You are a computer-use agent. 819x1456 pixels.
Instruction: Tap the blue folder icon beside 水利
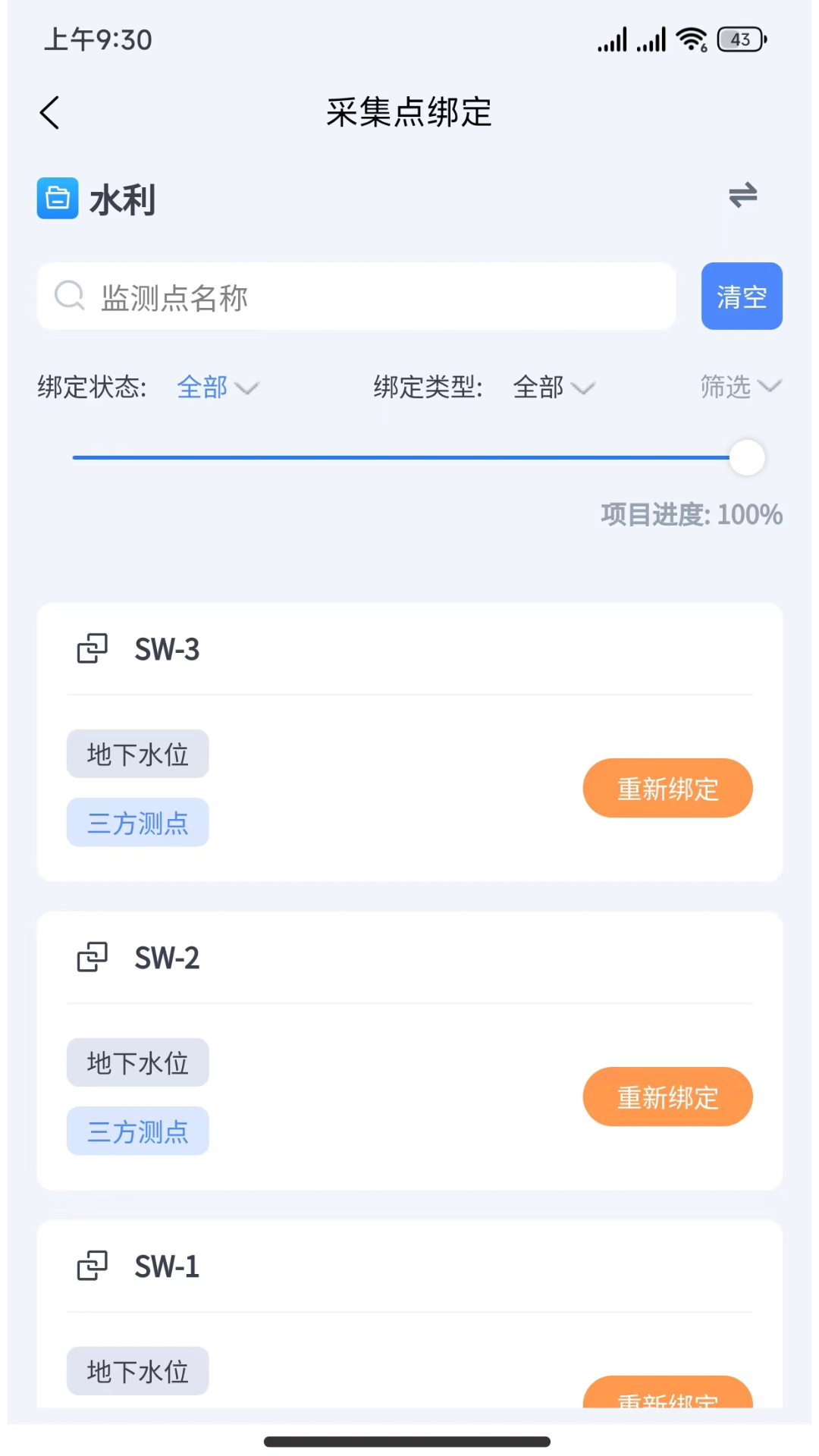[58, 198]
